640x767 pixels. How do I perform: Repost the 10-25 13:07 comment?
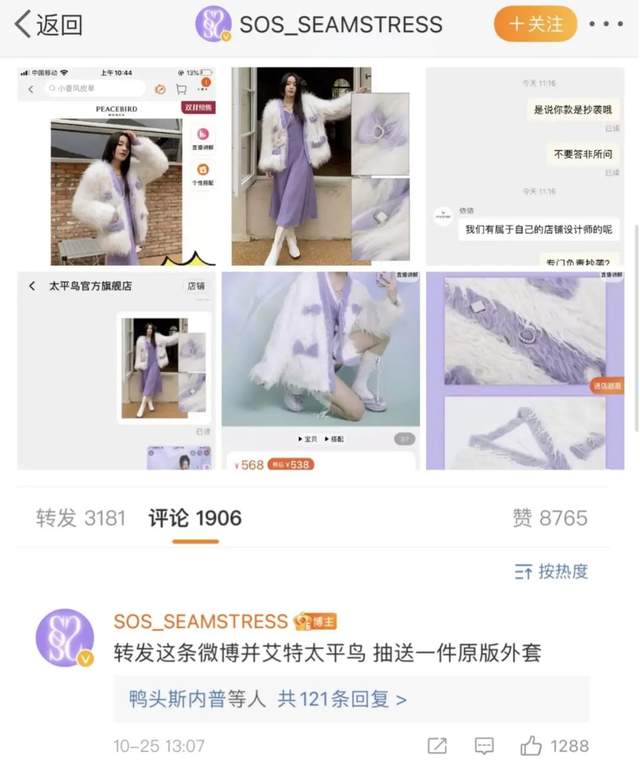pyautogui.click(x=437, y=746)
